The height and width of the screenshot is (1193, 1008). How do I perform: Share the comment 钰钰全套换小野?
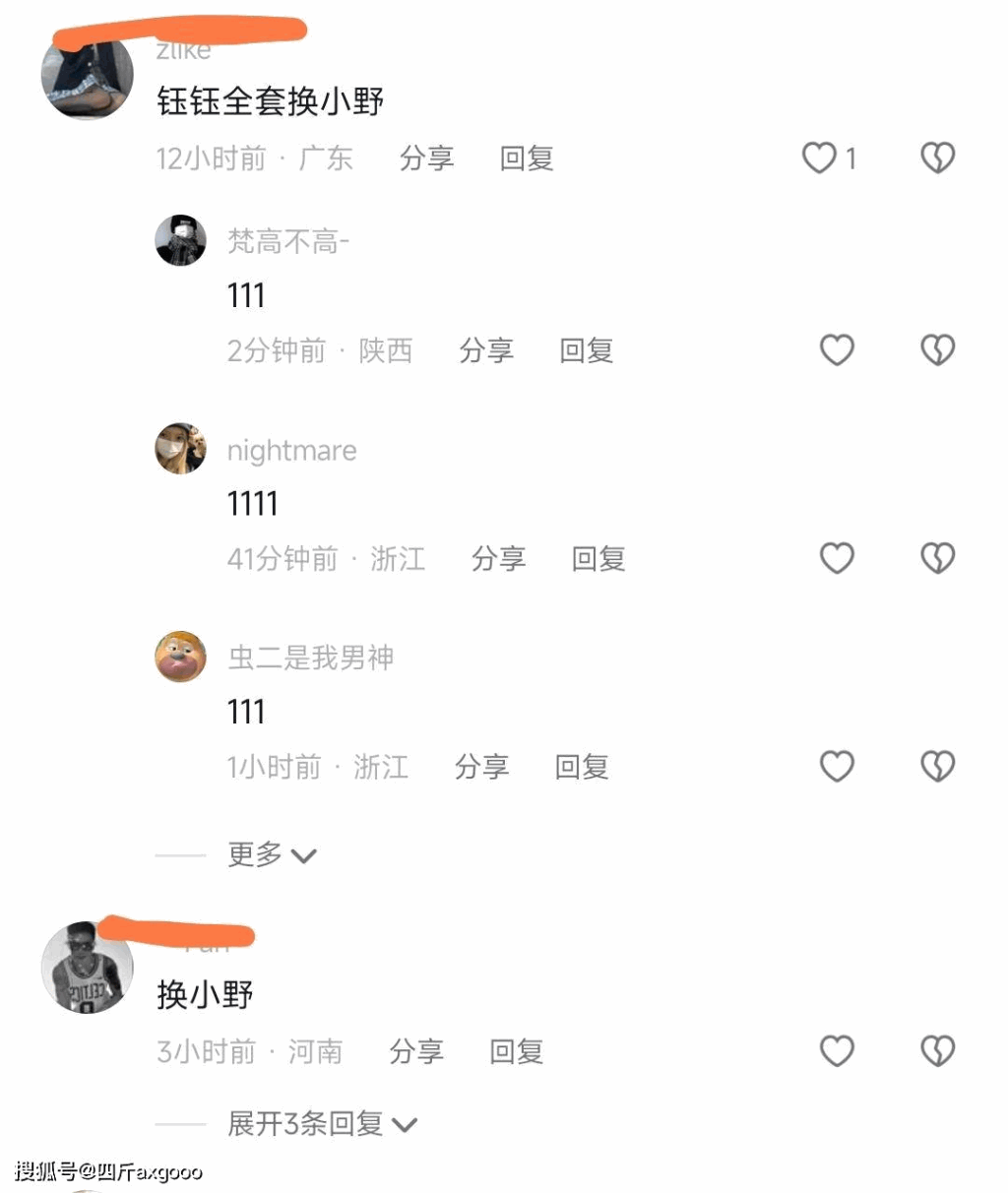point(426,157)
